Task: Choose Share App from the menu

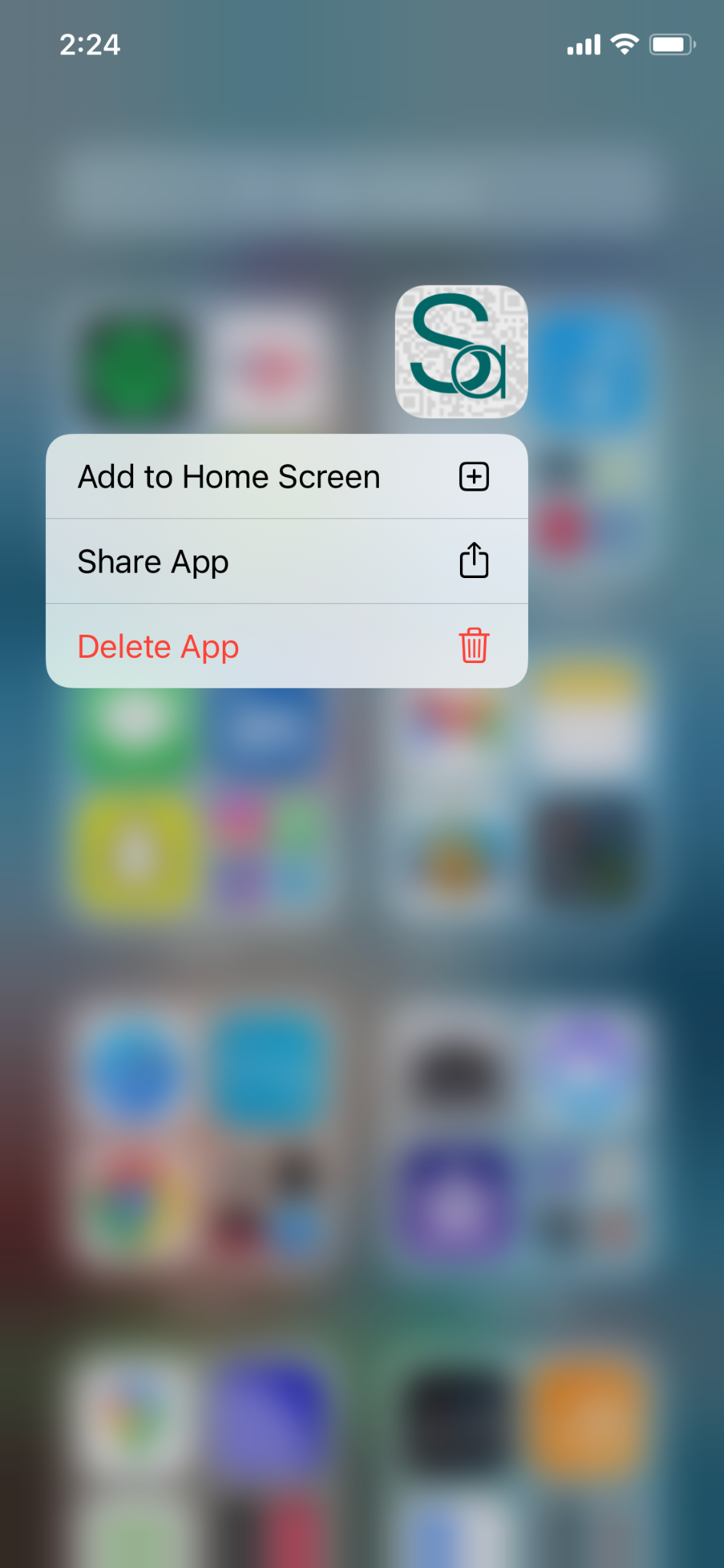Action: tap(287, 562)
